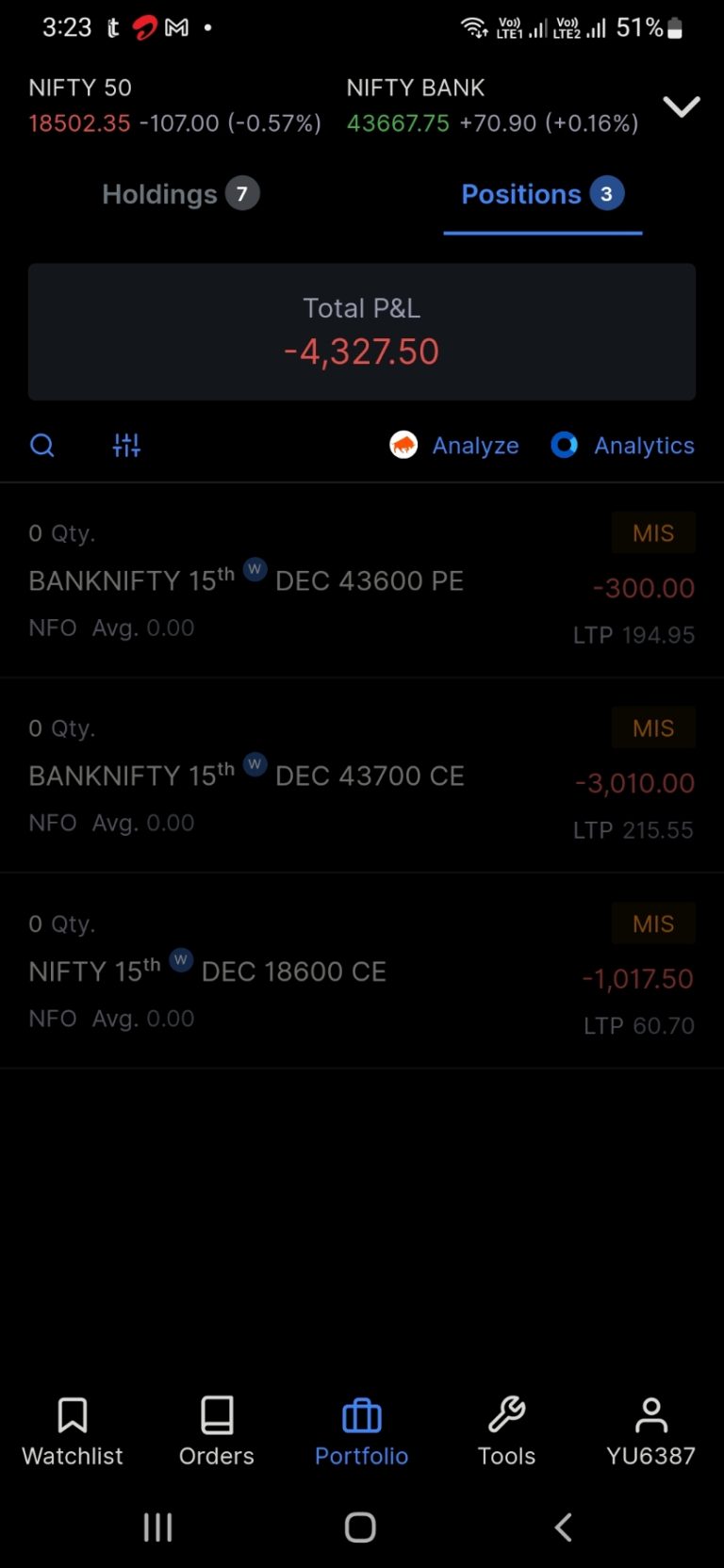The height and width of the screenshot is (1568, 724).
Task: Tap the Analyze bull icon
Action: click(404, 445)
